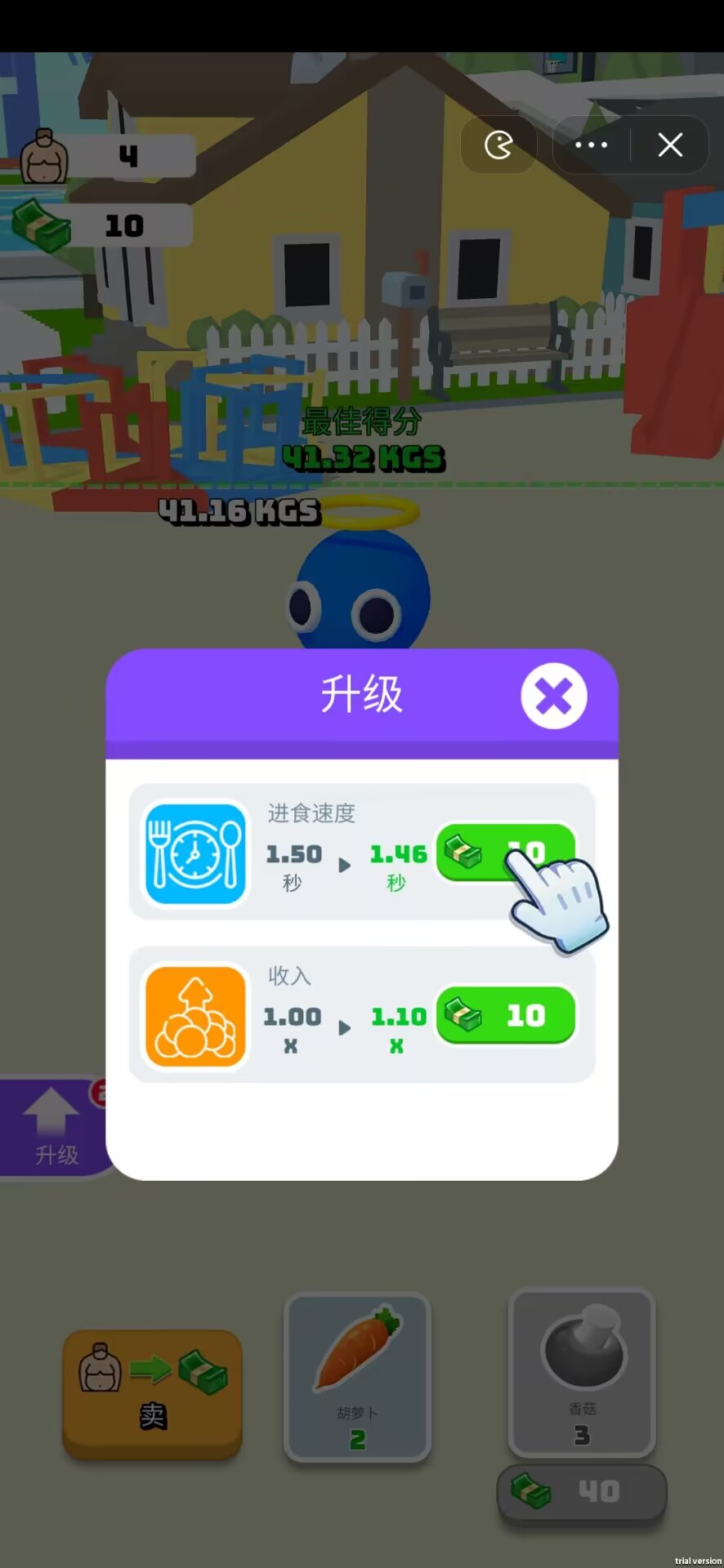
Task: Purchase the mushroom for 40 cash
Action: point(581,1491)
